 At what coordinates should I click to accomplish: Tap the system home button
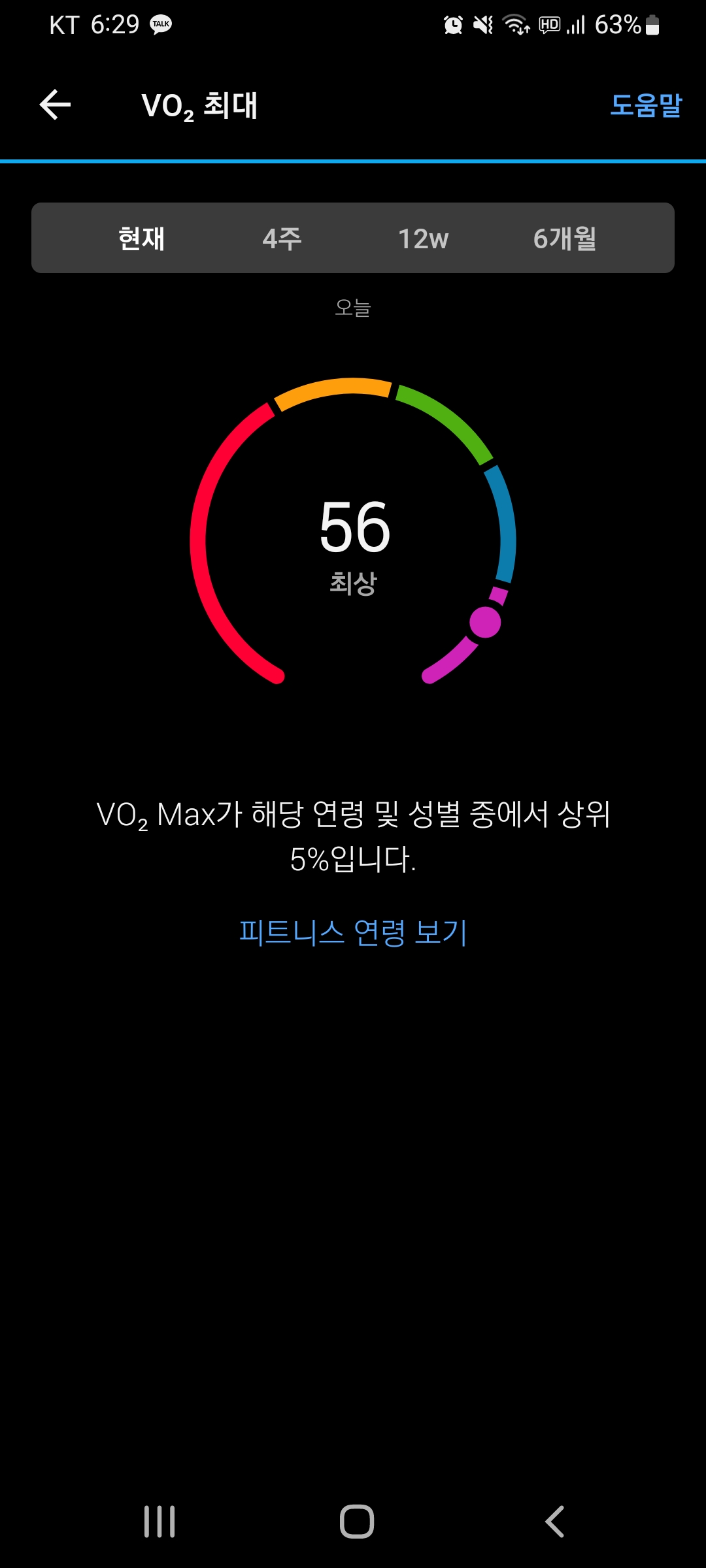[x=356, y=1522]
